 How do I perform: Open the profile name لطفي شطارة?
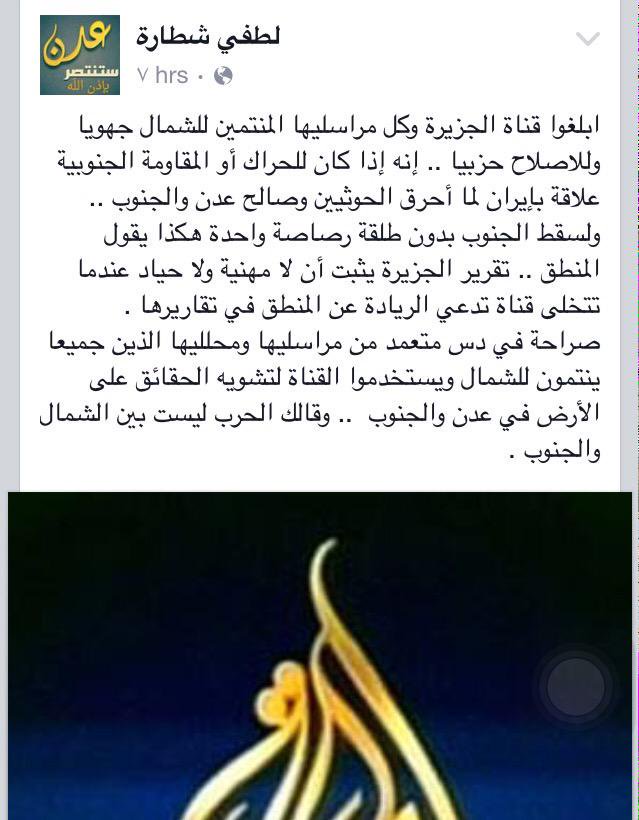click(x=208, y=35)
